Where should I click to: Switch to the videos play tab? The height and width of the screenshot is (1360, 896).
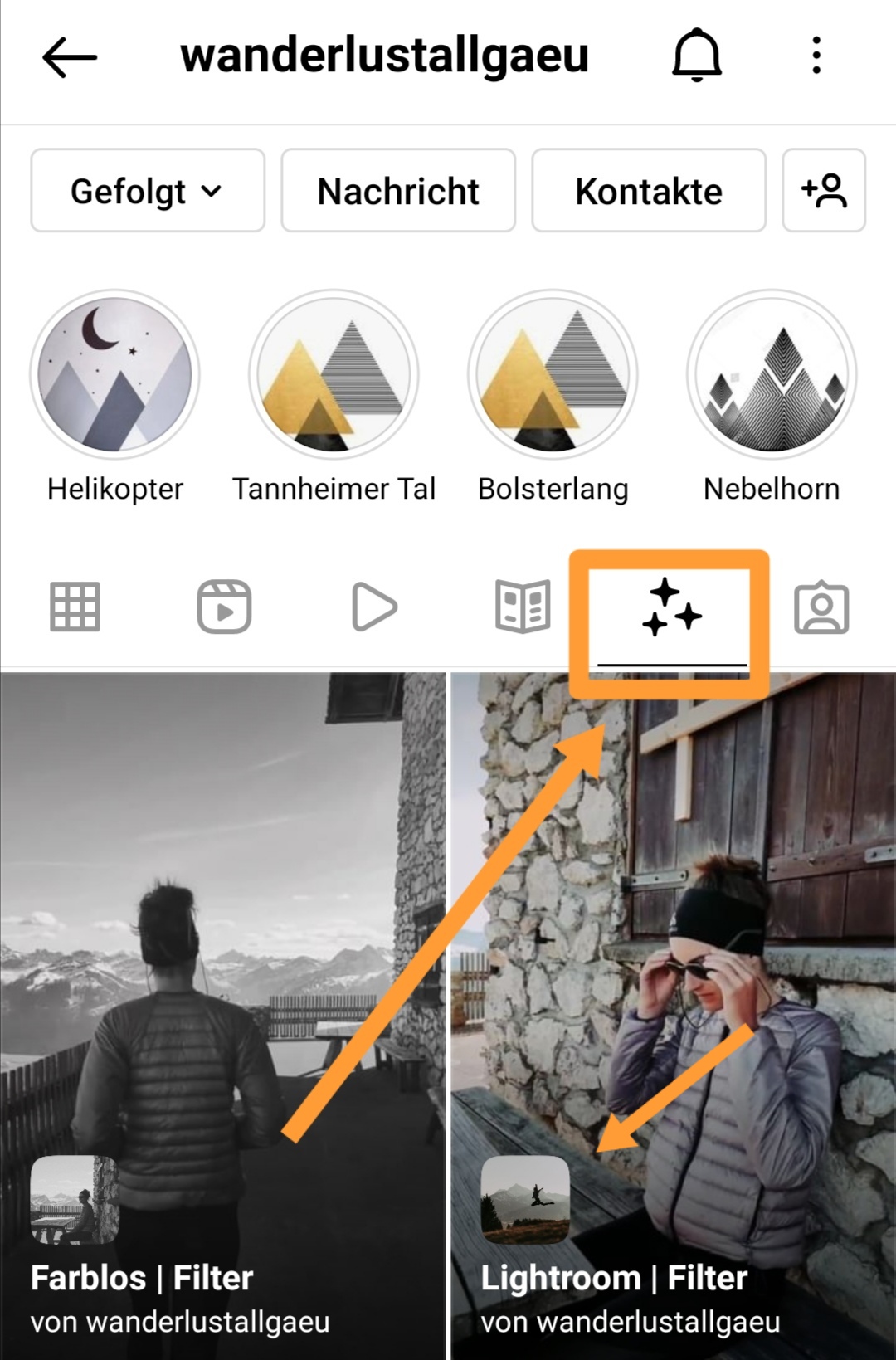tap(373, 607)
